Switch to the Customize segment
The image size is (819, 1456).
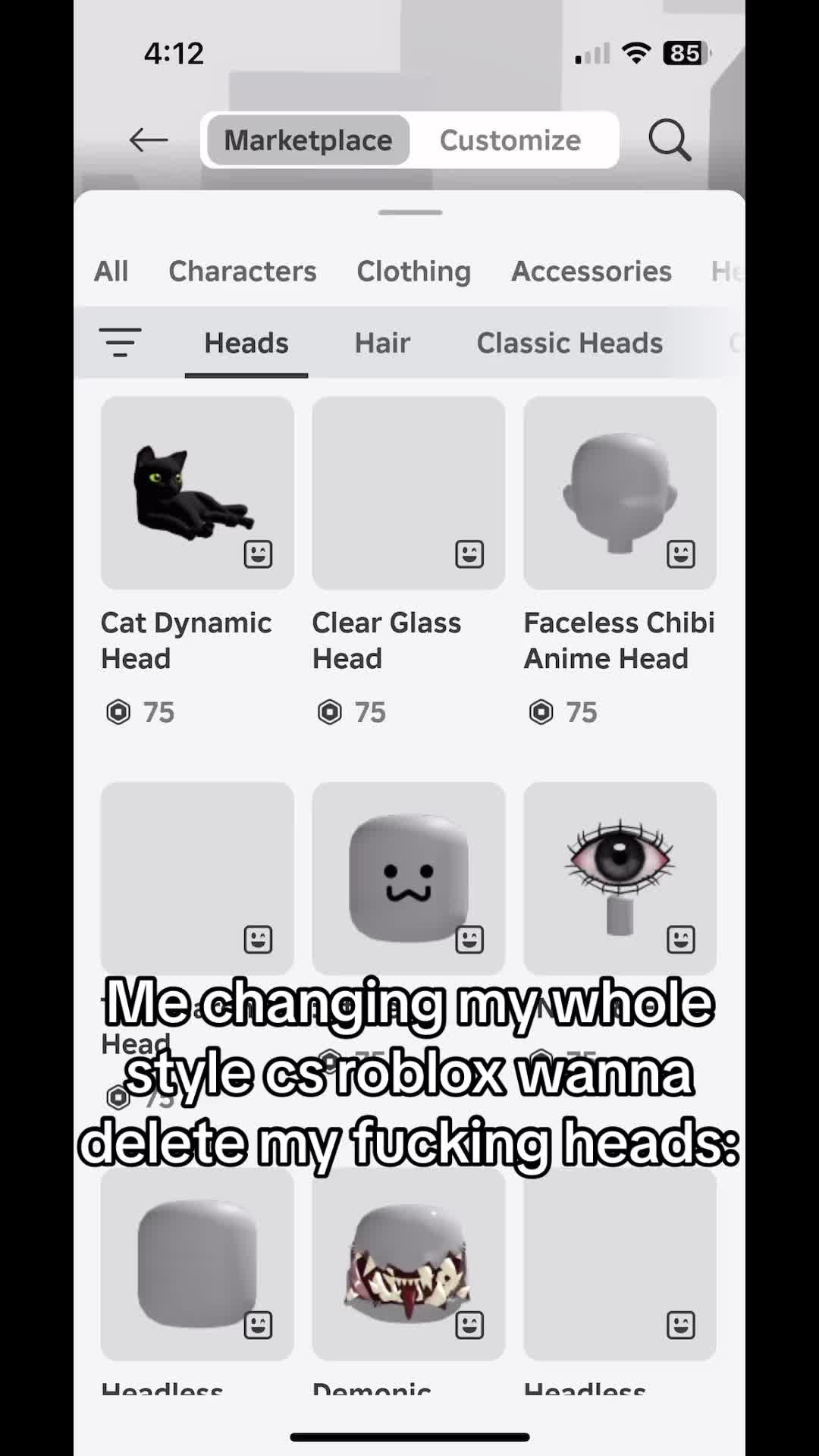point(510,140)
